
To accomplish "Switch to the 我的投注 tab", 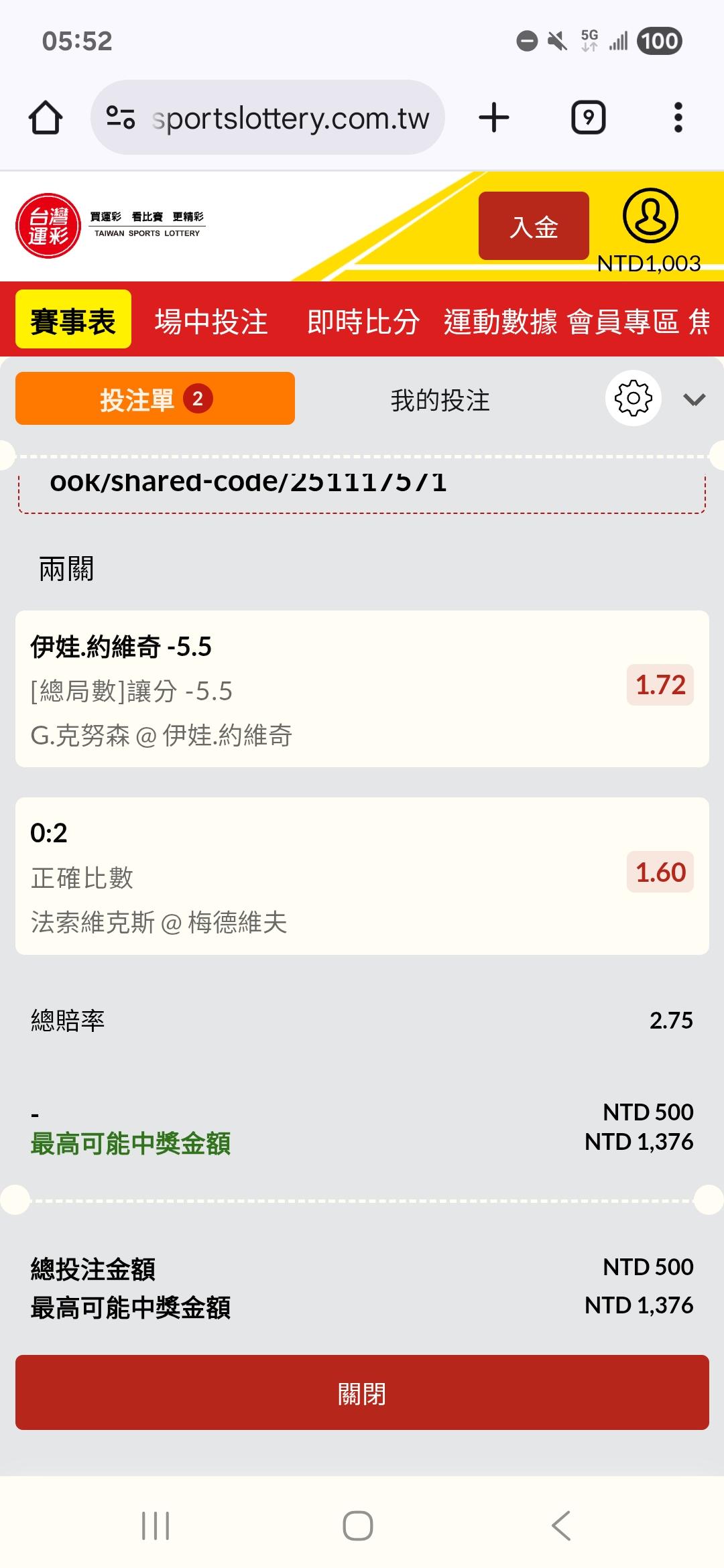I will 440,400.
